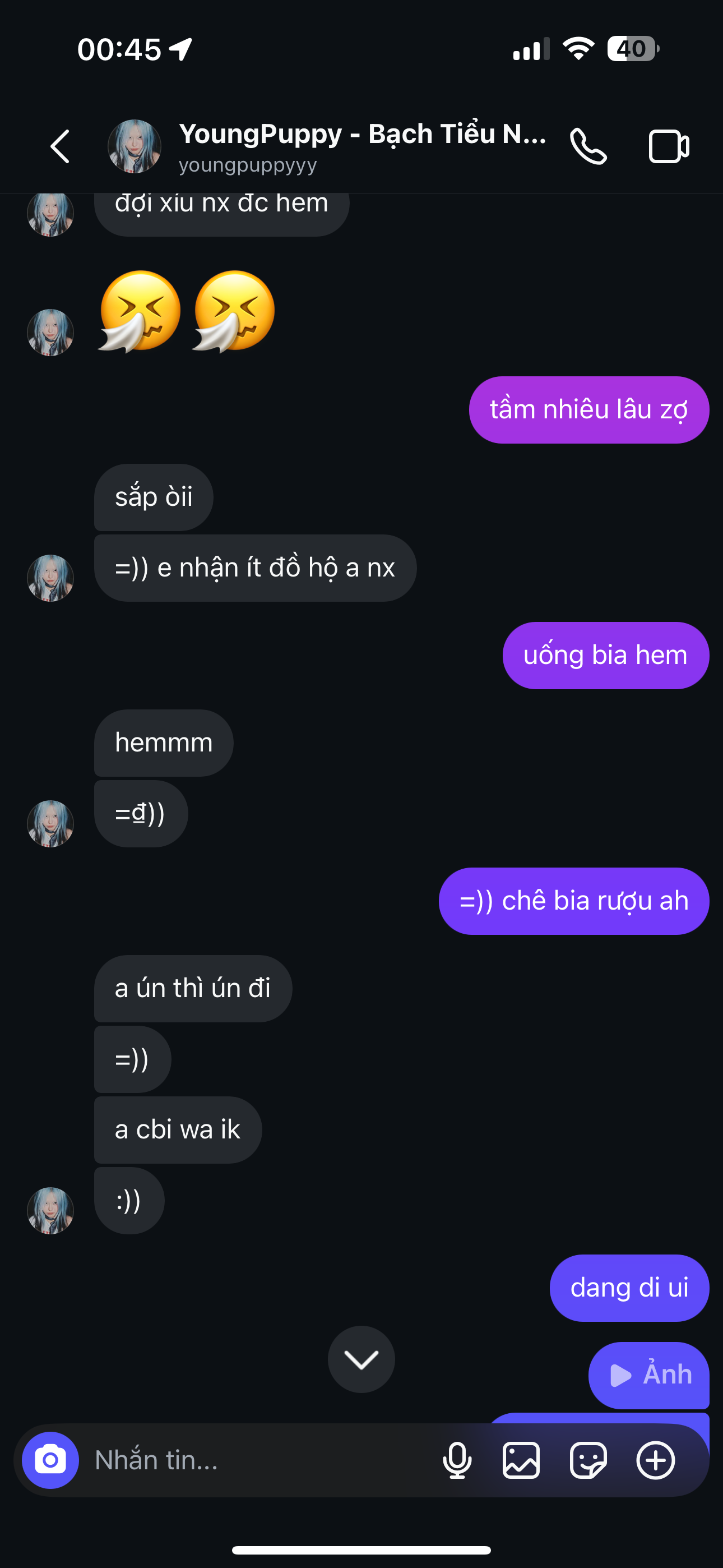The height and width of the screenshot is (1568, 723).
Task: Open the camera from the message bar
Action: 50,1460
